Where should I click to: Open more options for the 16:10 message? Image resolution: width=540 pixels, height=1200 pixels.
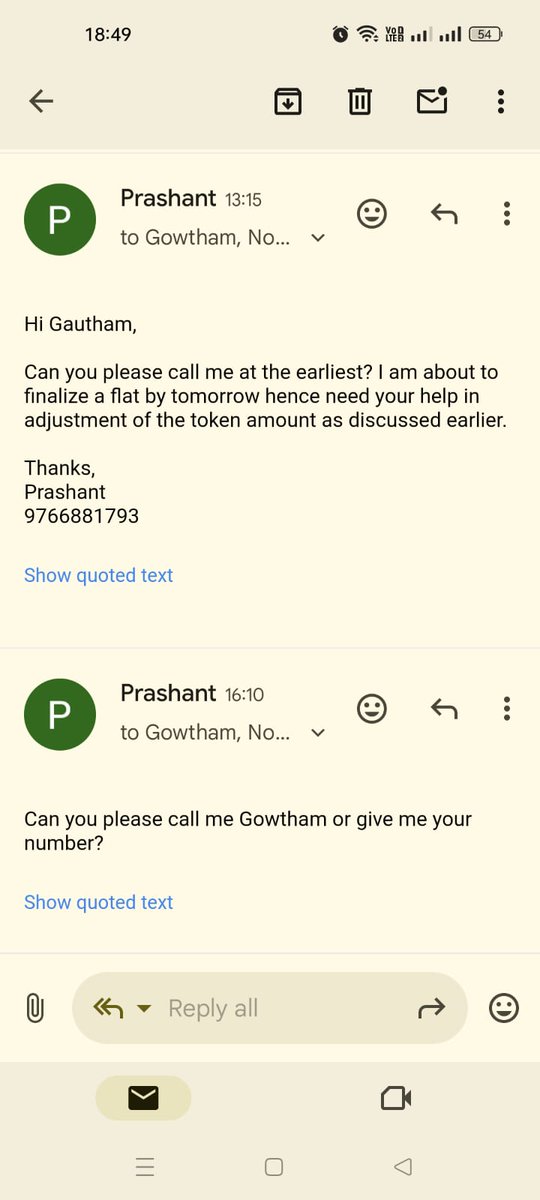(507, 708)
